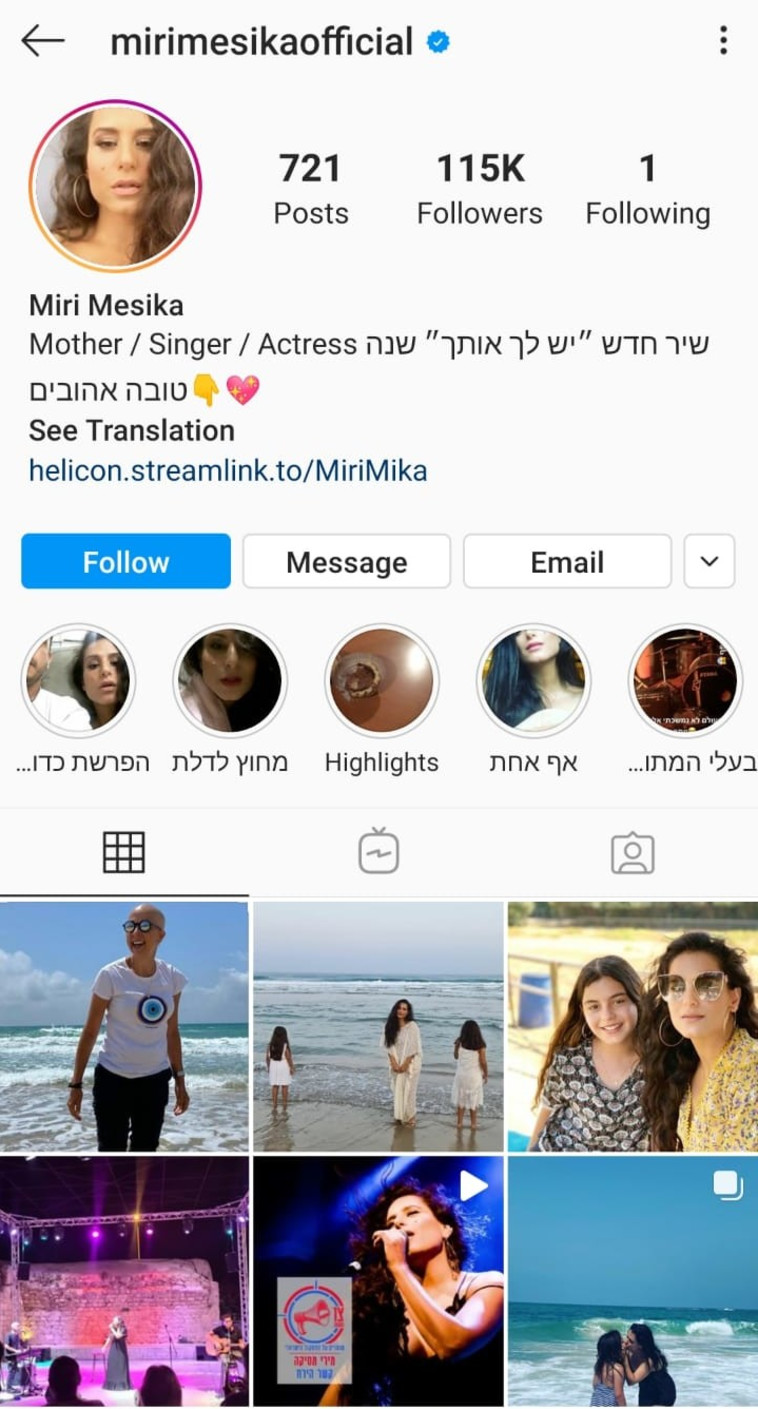The image size is (758, 1409).
Task: Open the Following list
Action: [647, 189]
